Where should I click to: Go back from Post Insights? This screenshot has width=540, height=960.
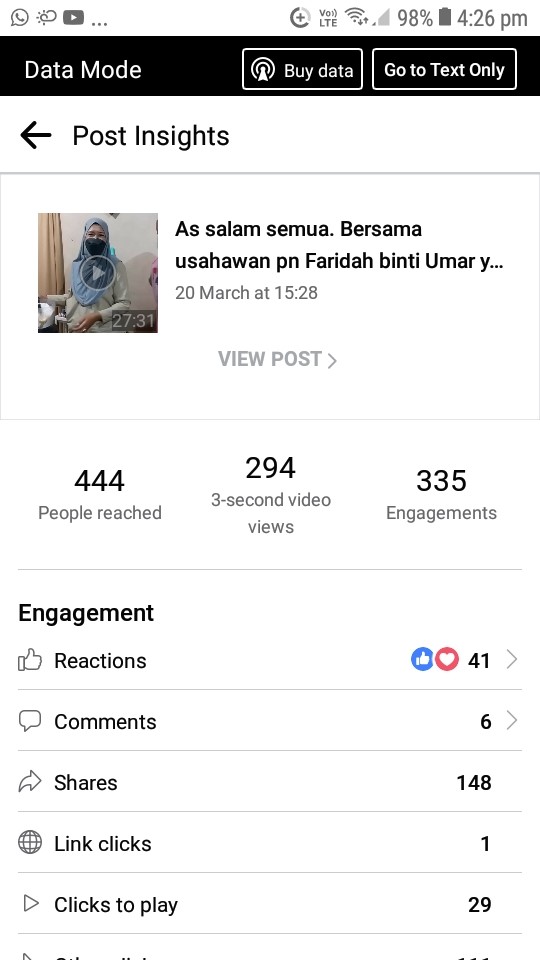(36, 135)
